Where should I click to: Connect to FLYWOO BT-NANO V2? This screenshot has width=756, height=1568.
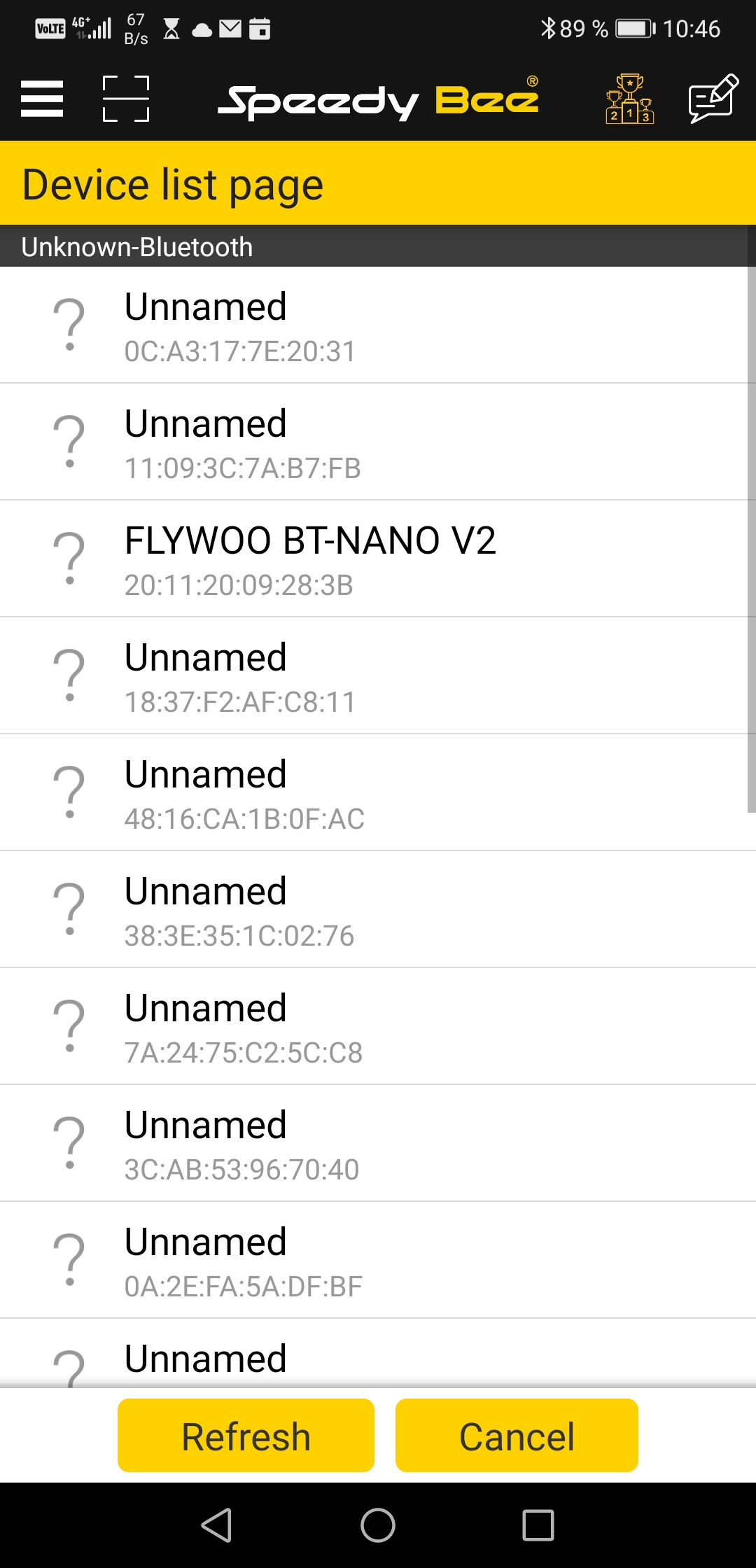pyautogui.click(x=378, y=559)
